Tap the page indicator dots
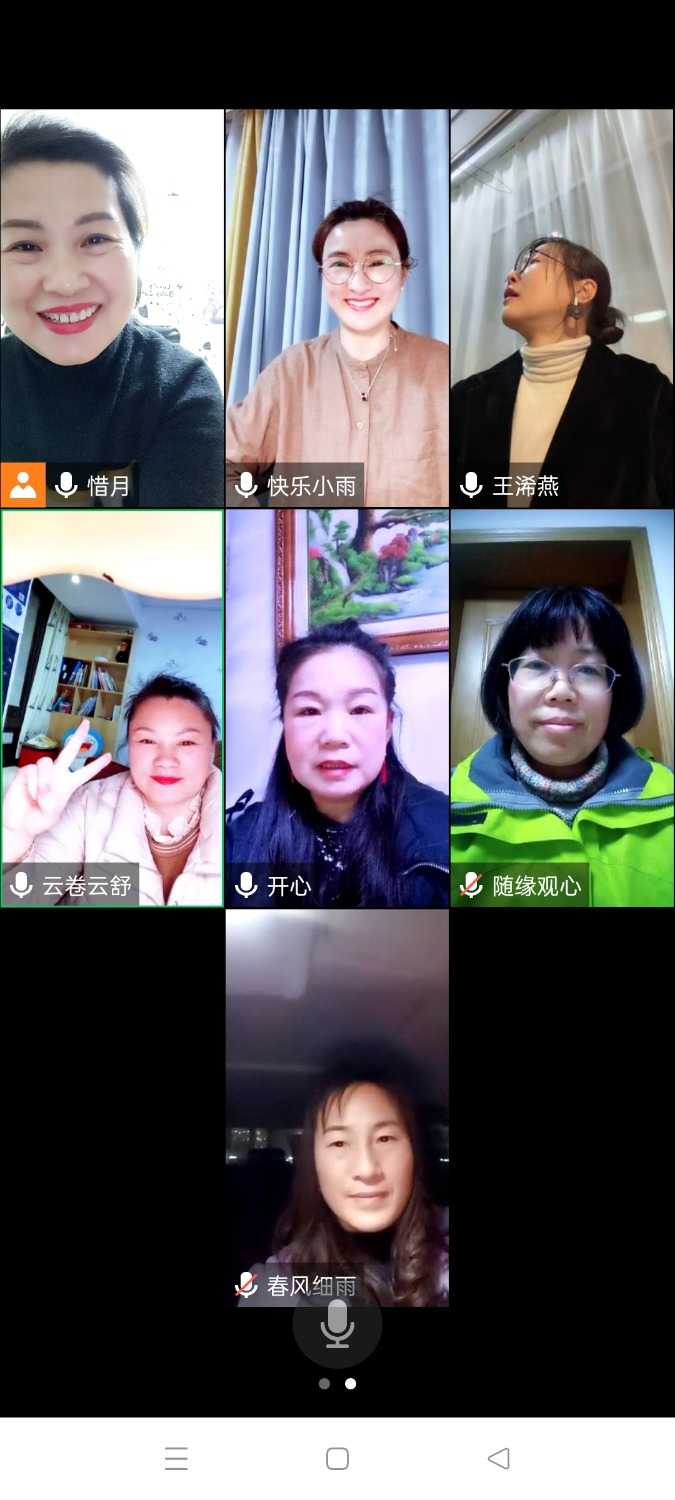 (x=337, y=1384)
